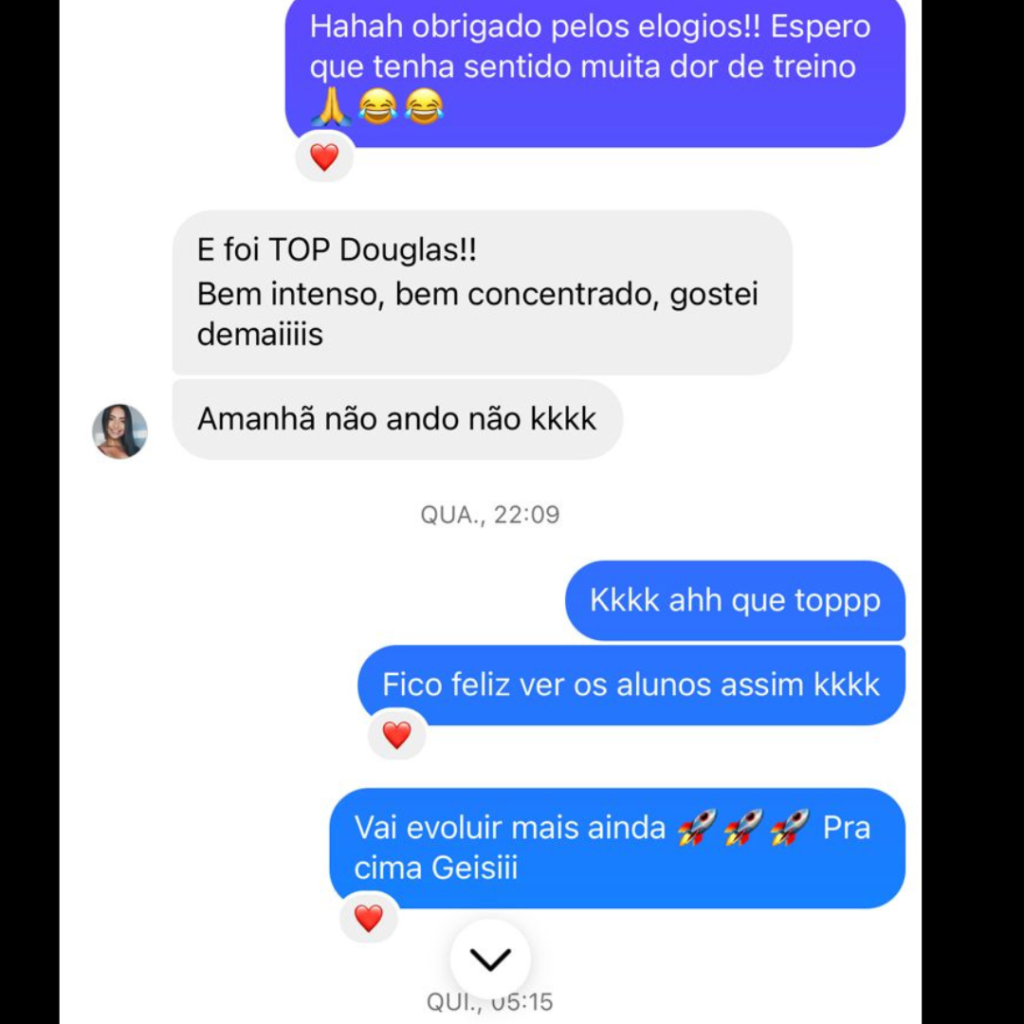Image resolution: width=1024 pixels, height=1024 pixels.
Task: Open heart reaction on "obrigado pelos elogios" message
Action: pos(324,157)
